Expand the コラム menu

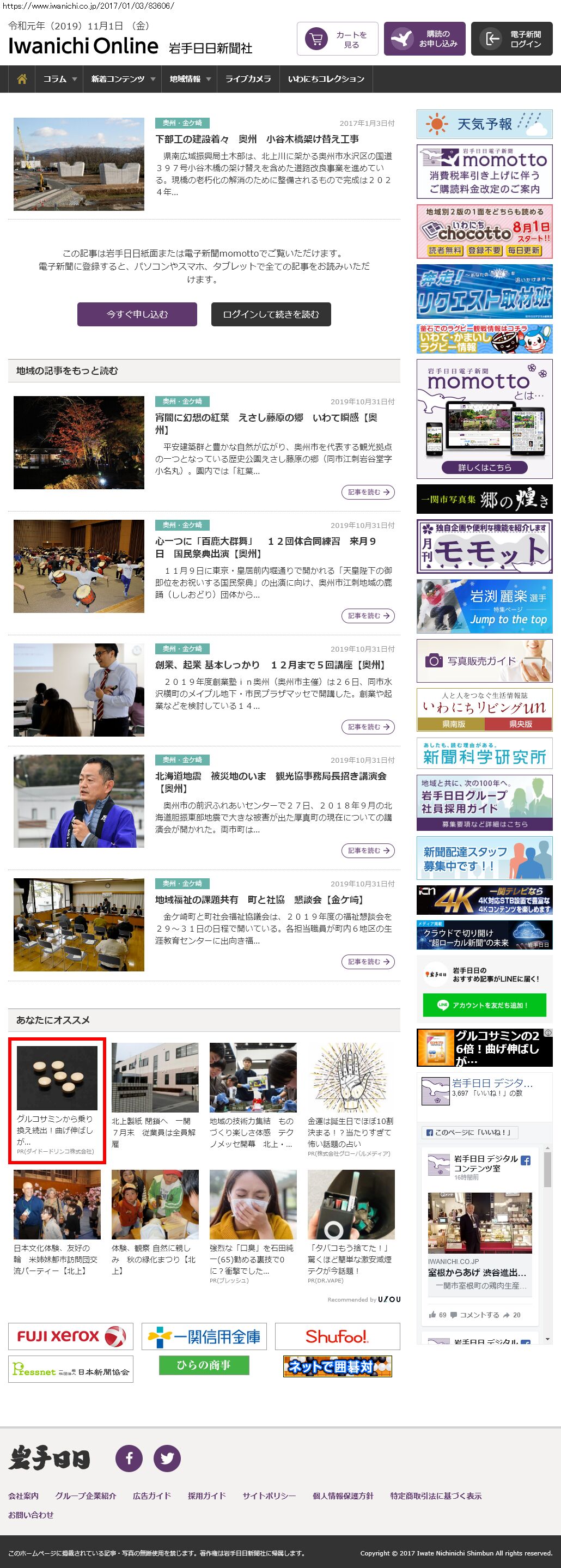pos(59,79)
